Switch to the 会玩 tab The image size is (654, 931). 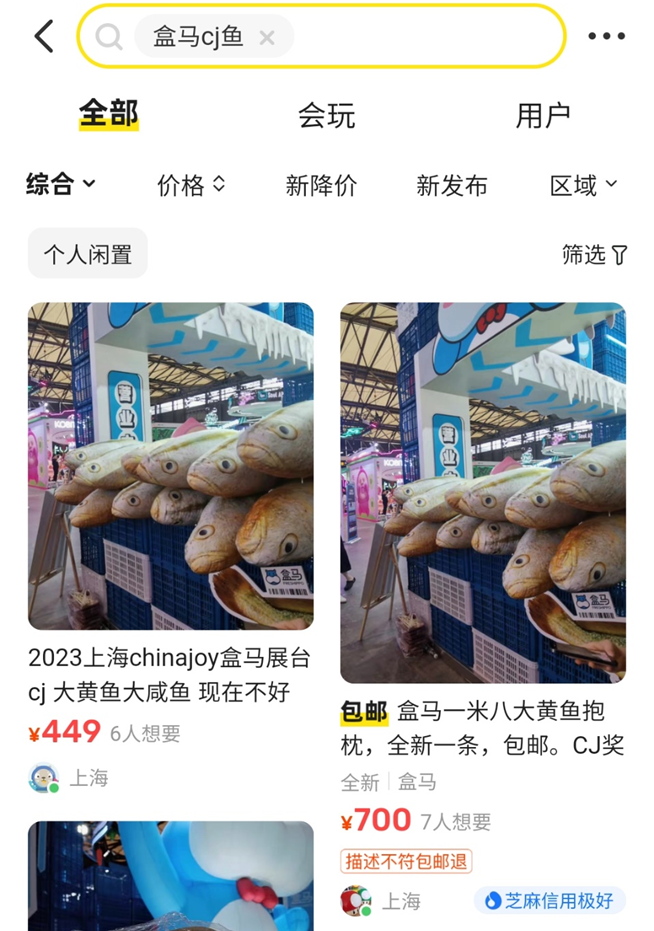pyautogui.click(x=326, y=116)
